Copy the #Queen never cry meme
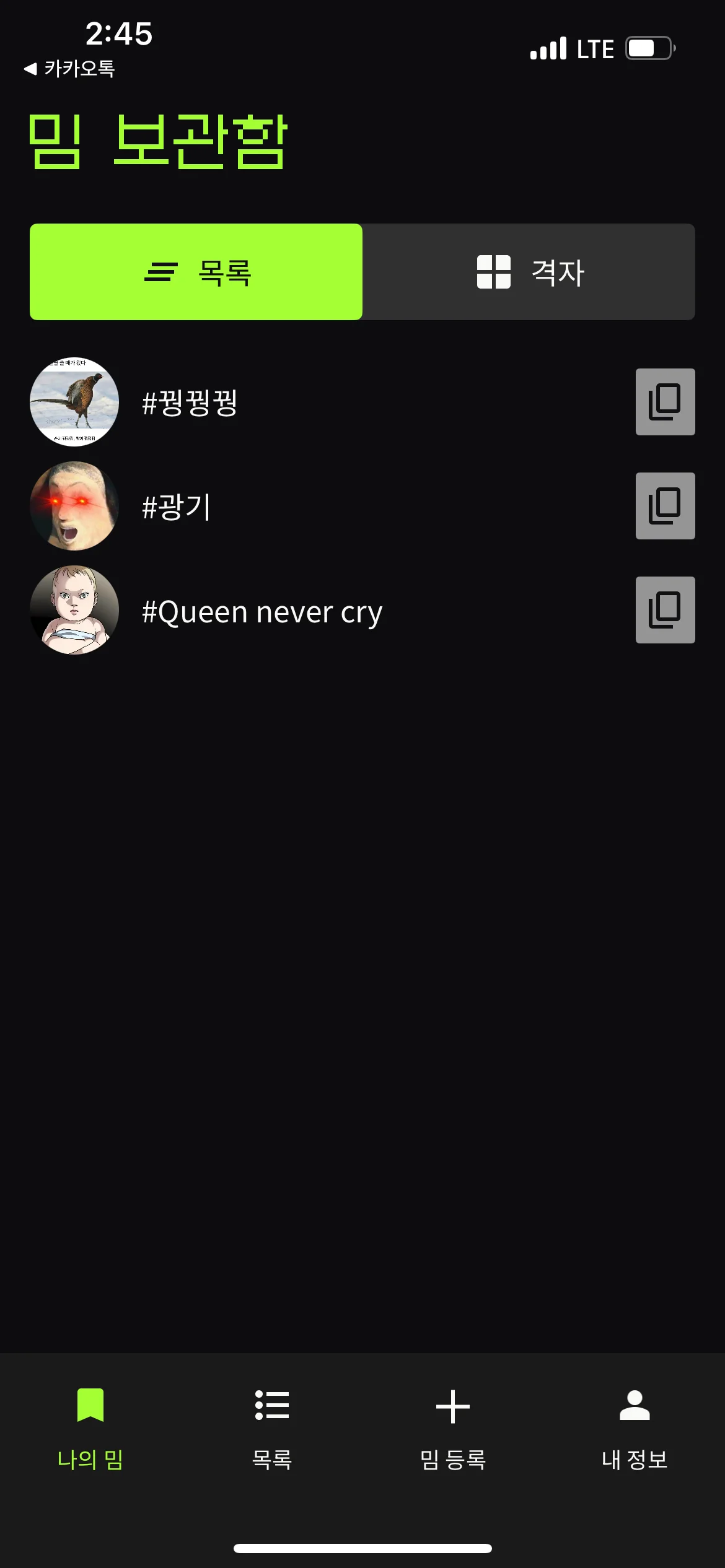Screen dimensions: 725x1568 (x=665, y=610)
